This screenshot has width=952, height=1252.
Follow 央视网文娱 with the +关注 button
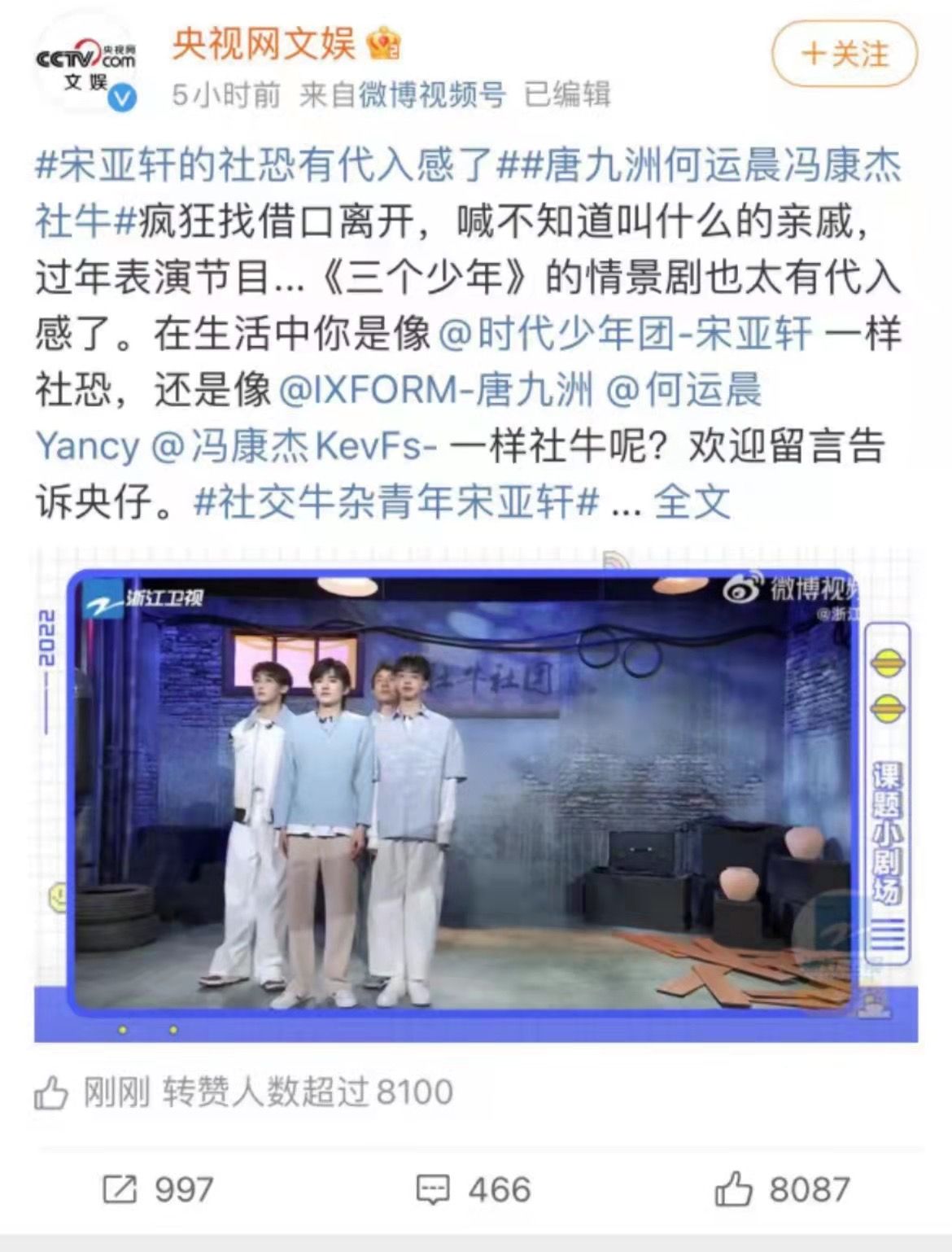click(844, 55)
